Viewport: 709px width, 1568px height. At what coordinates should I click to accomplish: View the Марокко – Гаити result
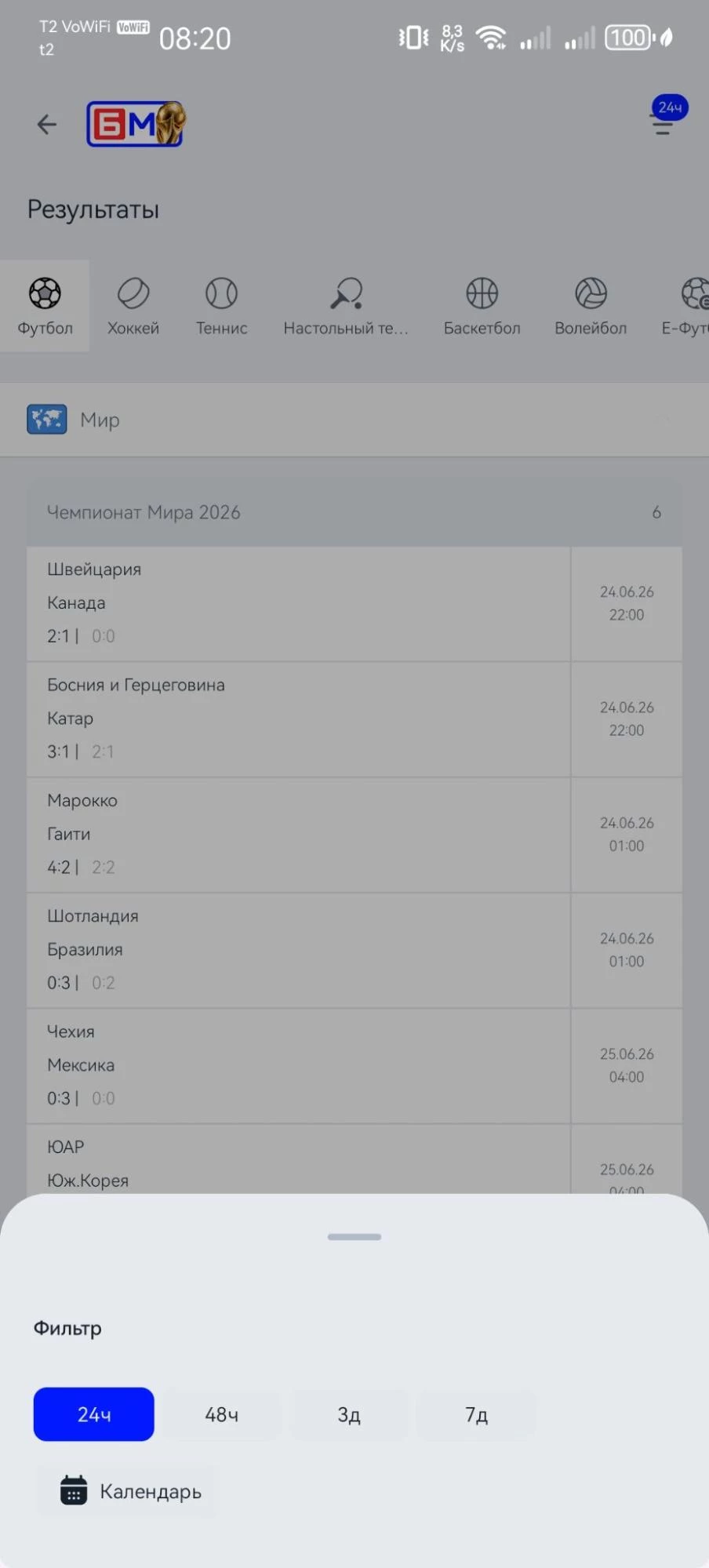(354, 835)
